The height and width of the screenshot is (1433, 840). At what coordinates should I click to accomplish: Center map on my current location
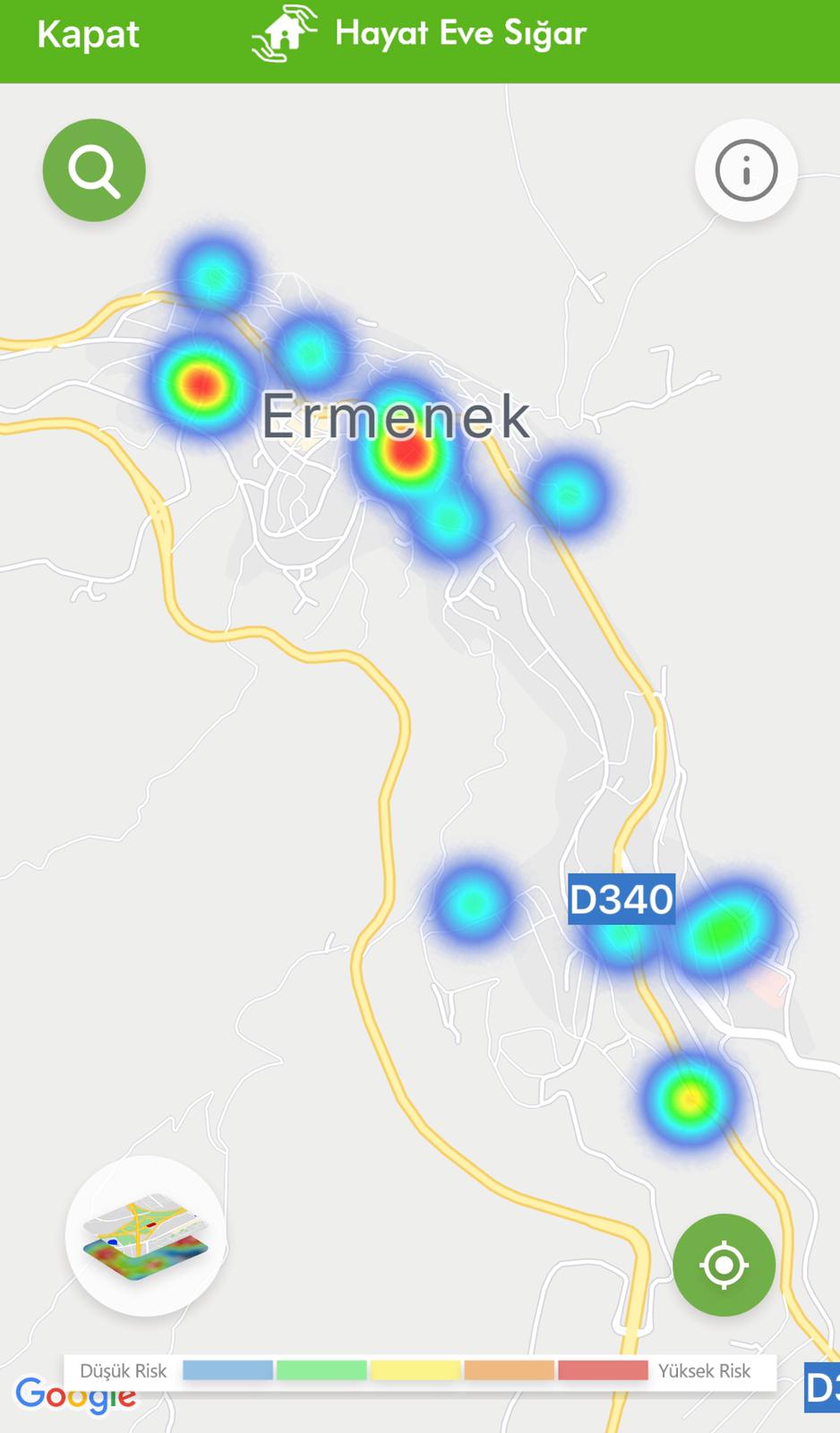[x=724, y=1265]
